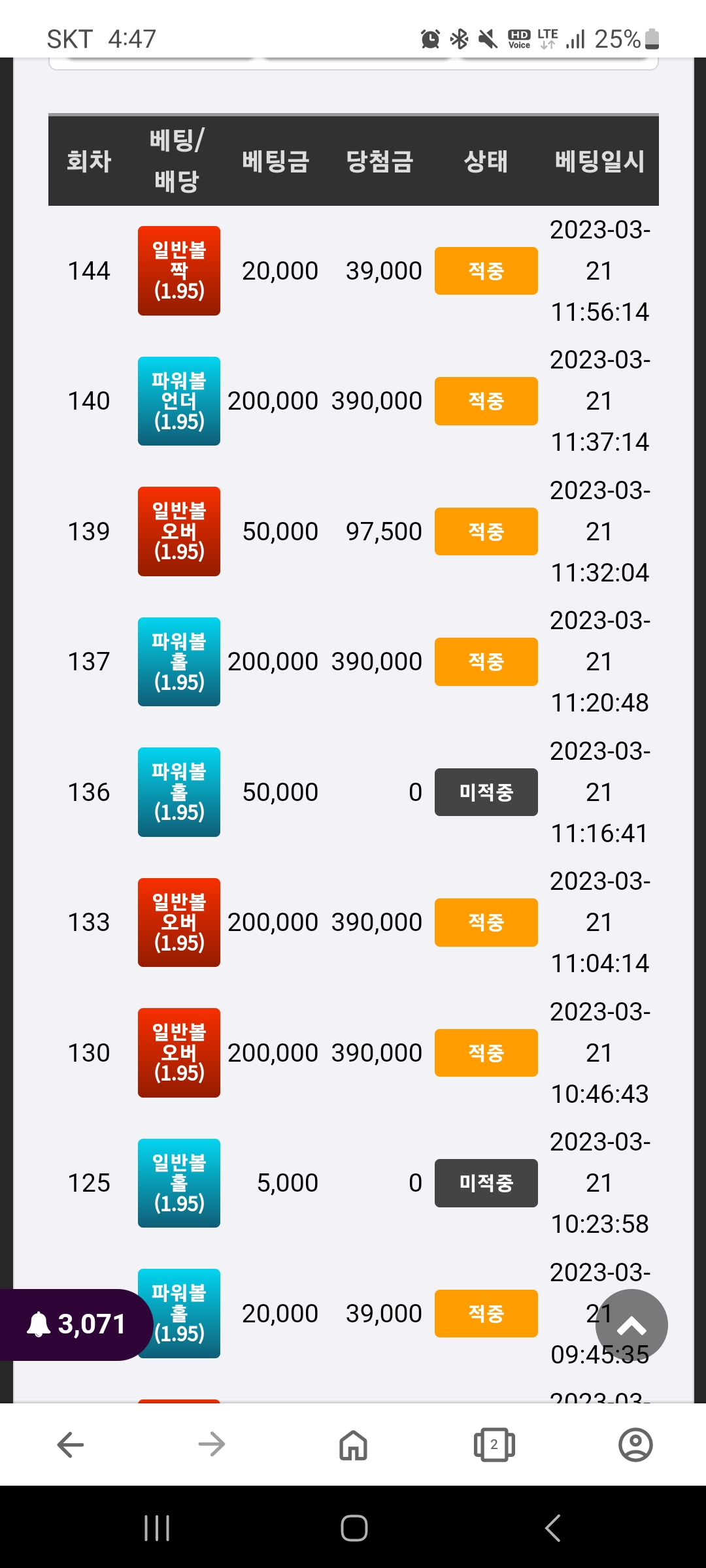Open the browser profile account icon
The height and width of the screenshot is (1568, 706).
(635, 1445)
